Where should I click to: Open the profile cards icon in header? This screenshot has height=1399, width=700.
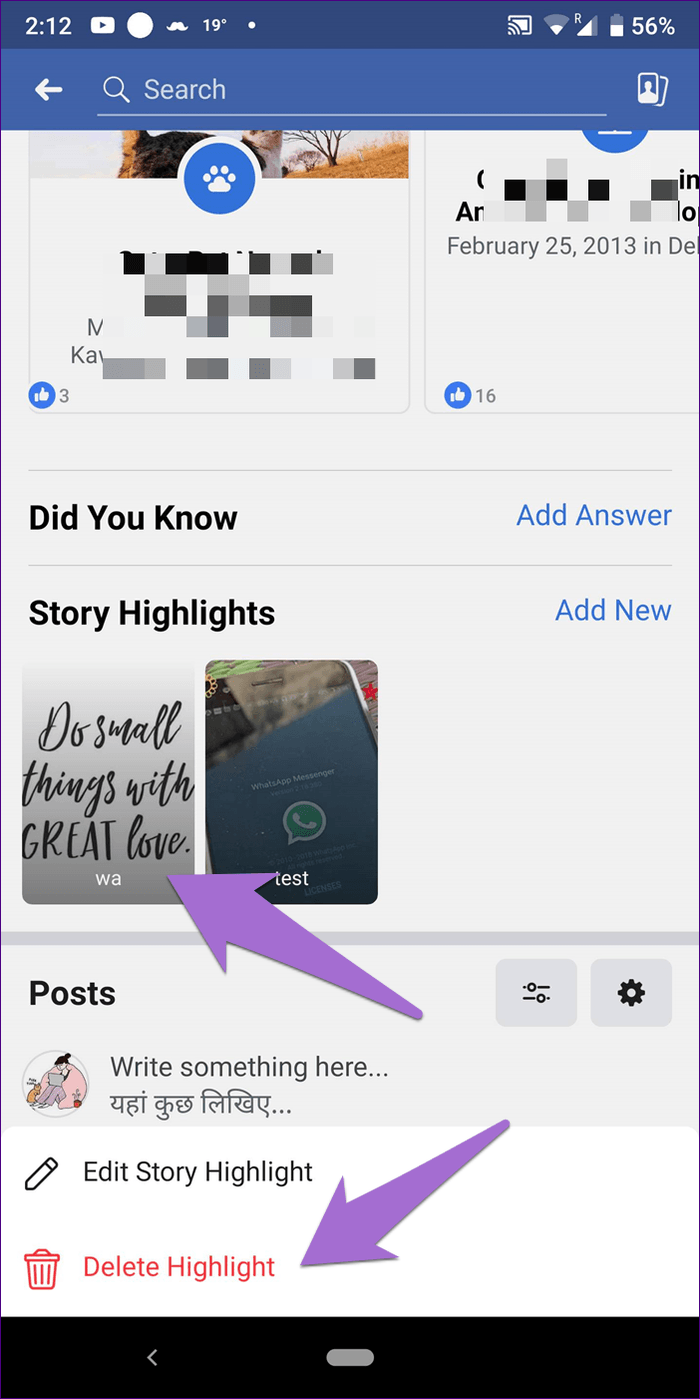tap(652, 90)
